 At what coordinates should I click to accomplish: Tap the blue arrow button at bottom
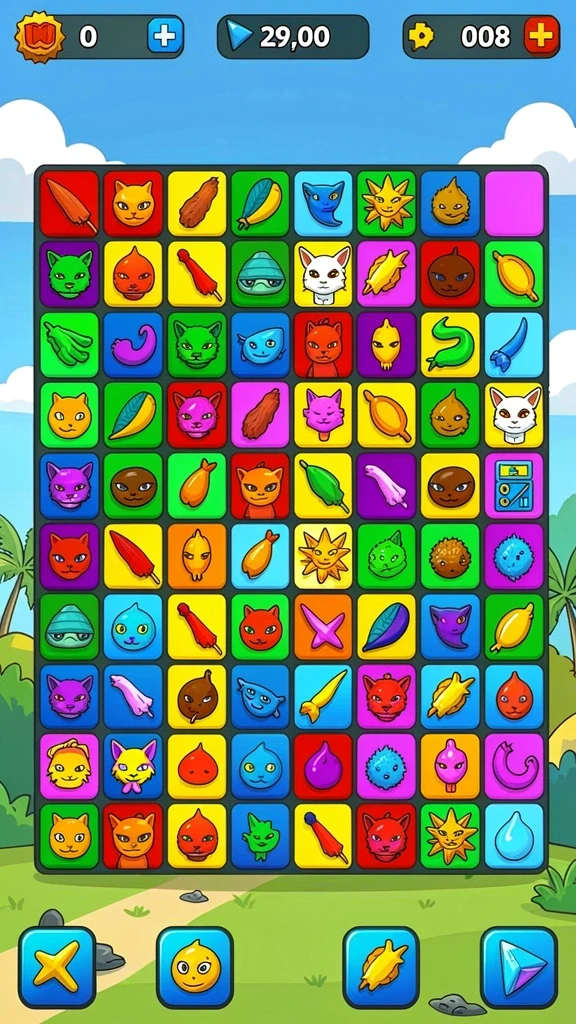(519, 967)
